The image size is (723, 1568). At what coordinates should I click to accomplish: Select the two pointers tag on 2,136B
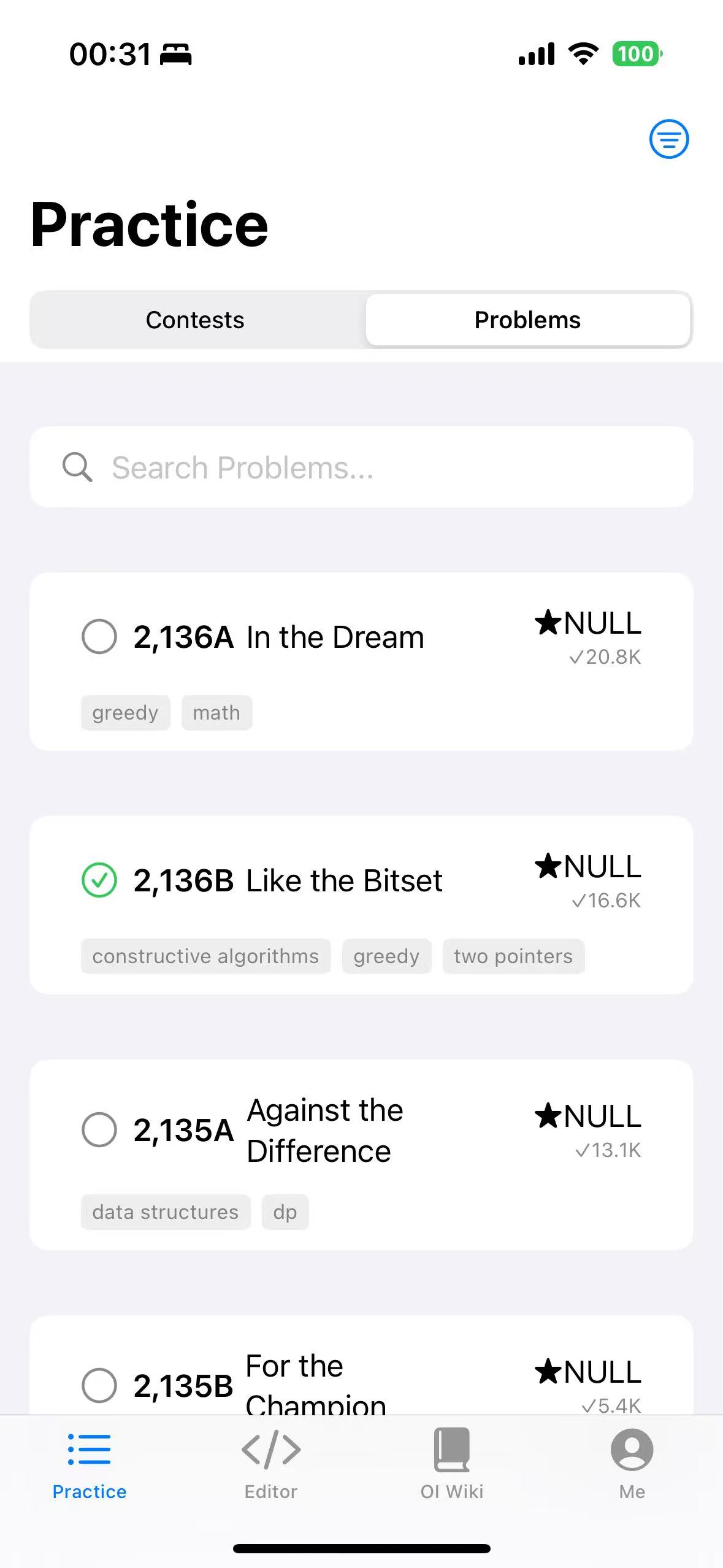[x=513, y=955]
